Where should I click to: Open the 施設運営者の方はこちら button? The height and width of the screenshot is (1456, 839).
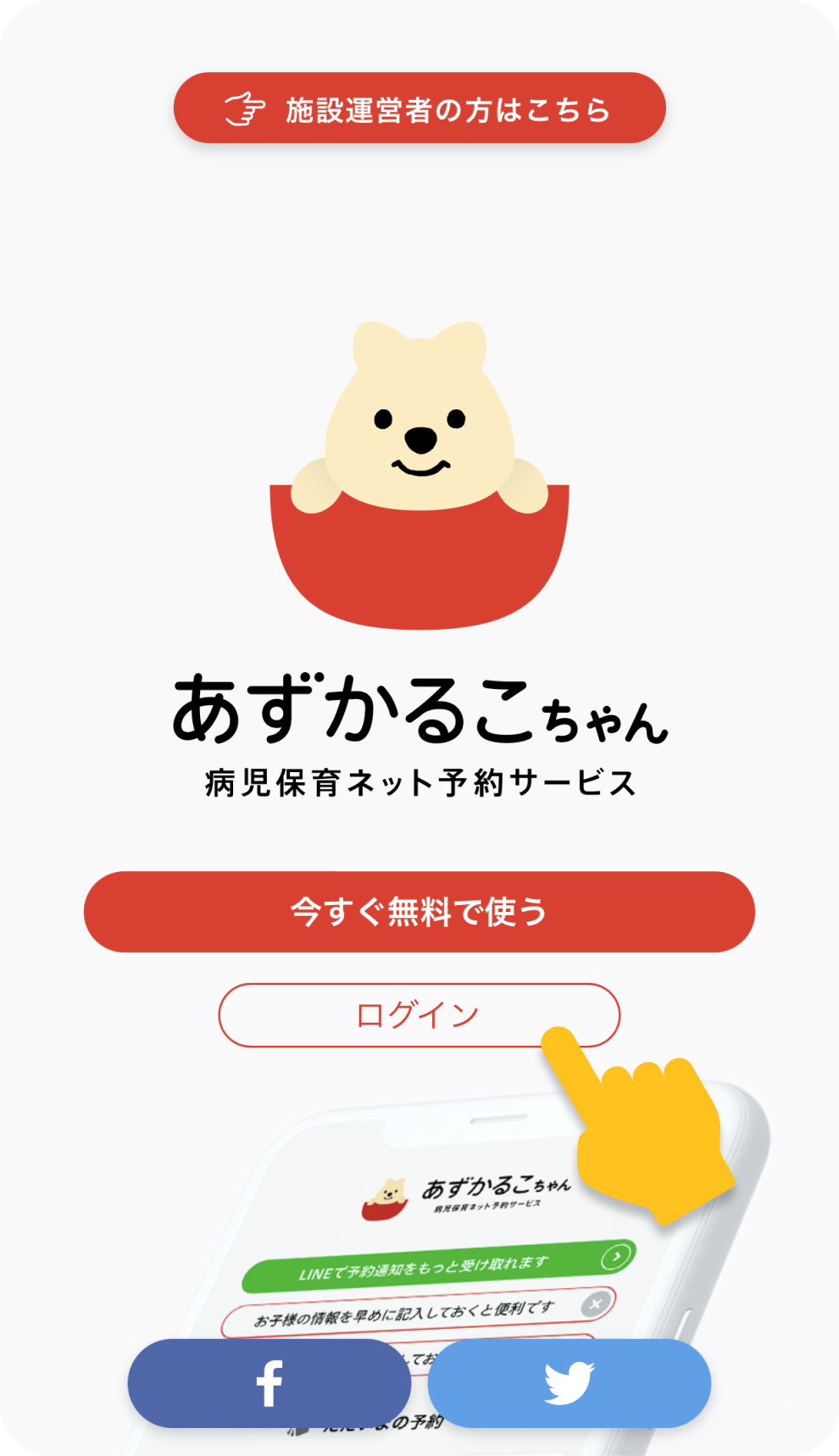pyautogui.click(x=419, y=108)
